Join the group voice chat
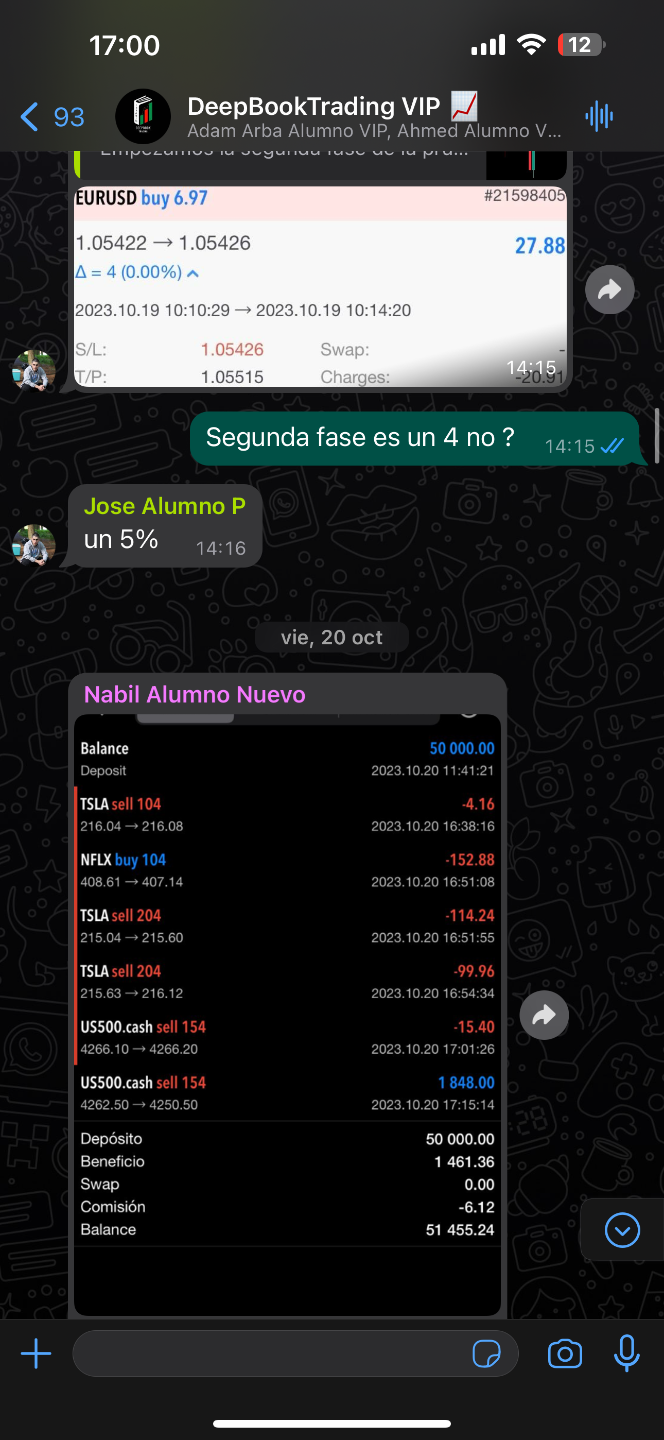 coord(599,117)
